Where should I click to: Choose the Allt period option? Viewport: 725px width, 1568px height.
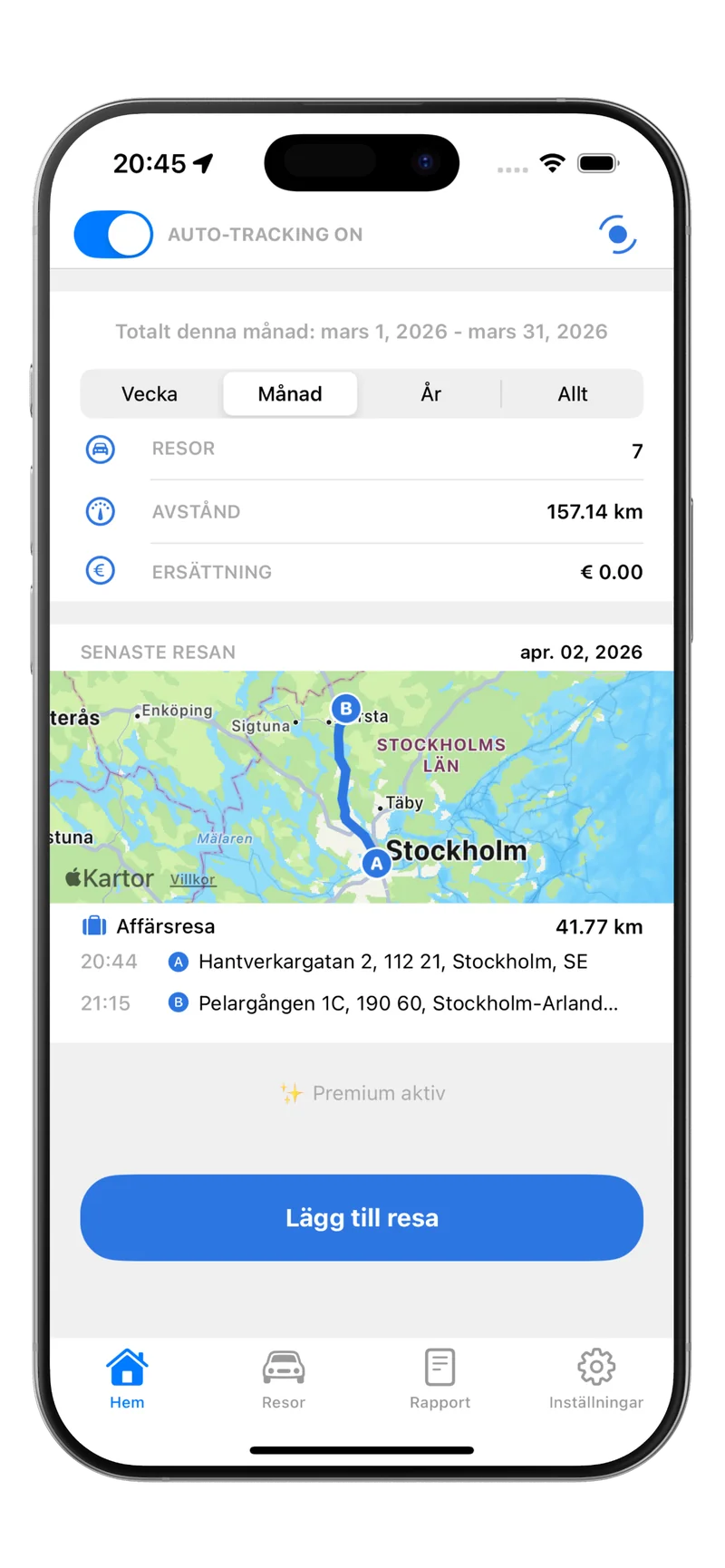coord(572,393)
